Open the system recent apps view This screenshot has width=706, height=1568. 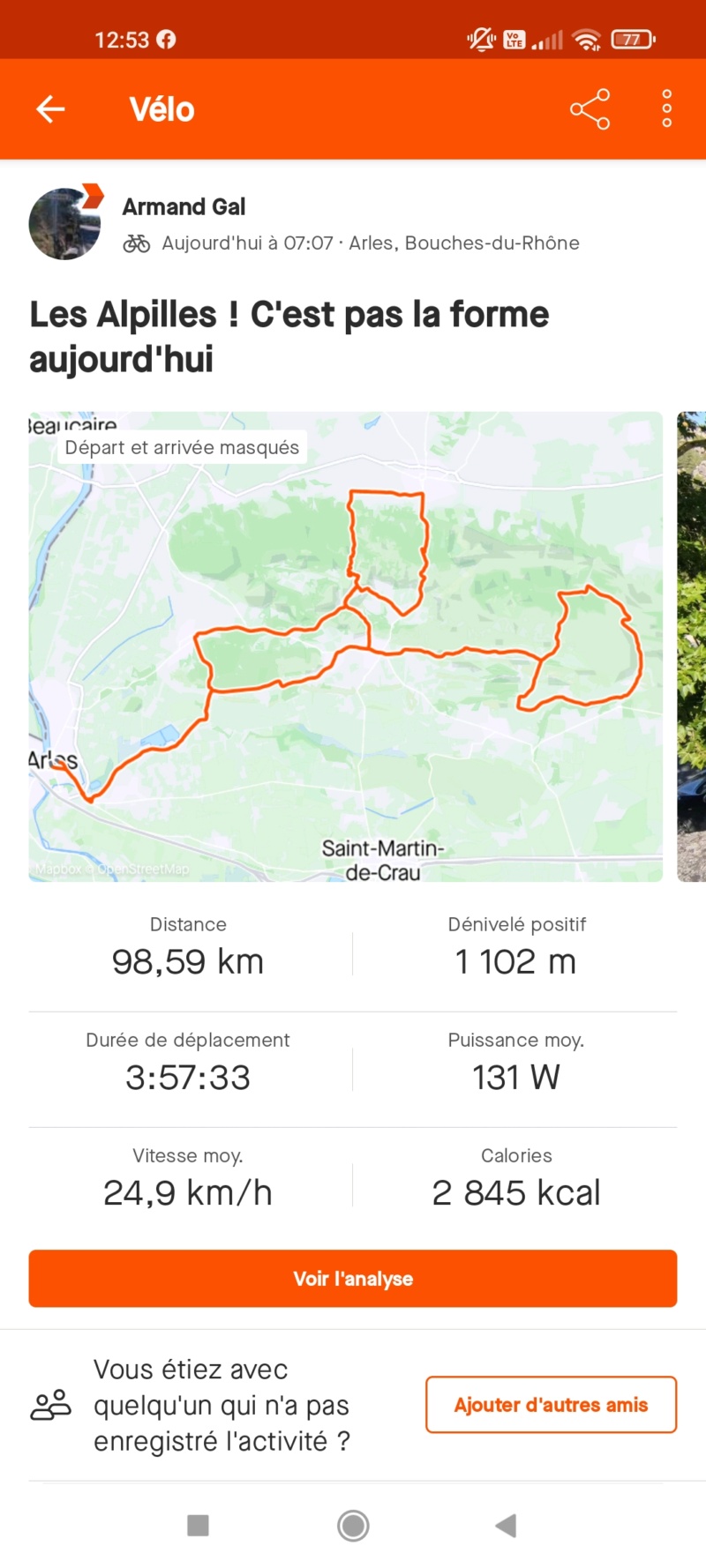[199, 1526]
